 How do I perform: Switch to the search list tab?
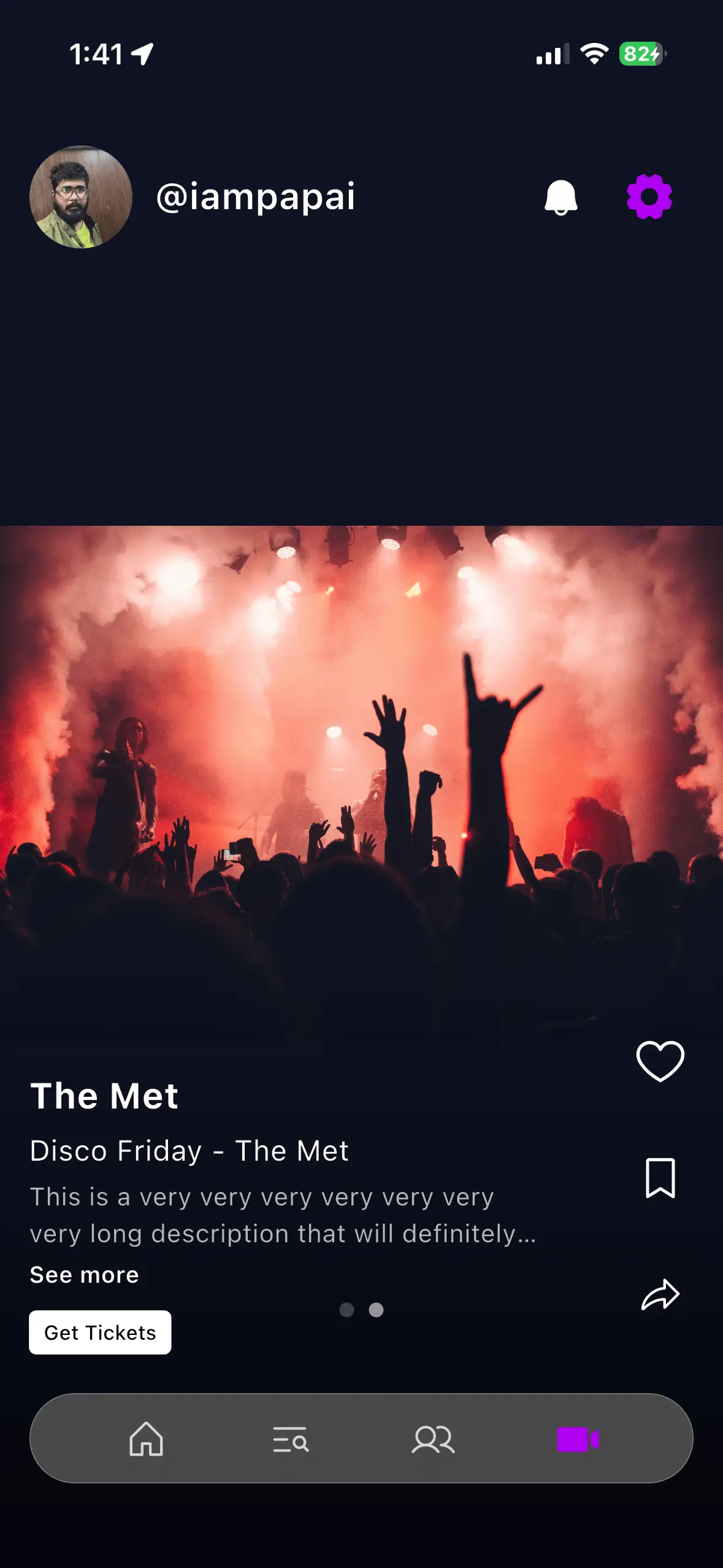click(x=291, y=1439)
